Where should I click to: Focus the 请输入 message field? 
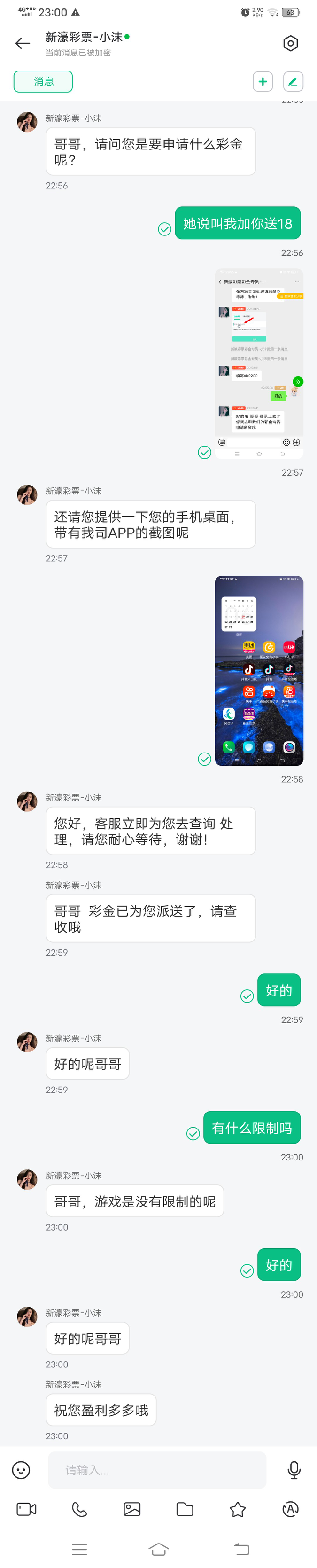[x=157, y=1470]
